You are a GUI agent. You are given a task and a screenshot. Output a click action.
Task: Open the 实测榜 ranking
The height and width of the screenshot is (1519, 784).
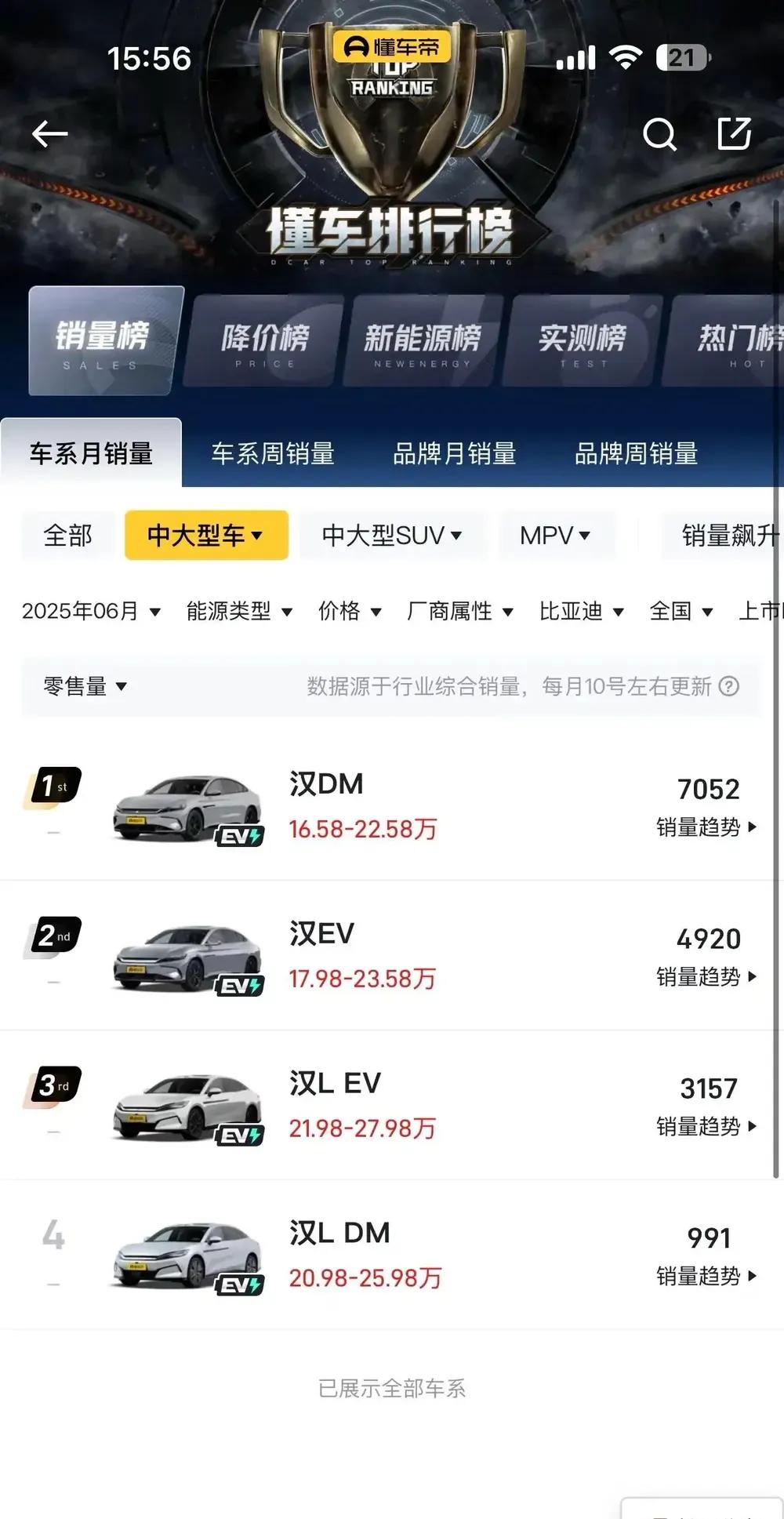(x=583, y=341)
